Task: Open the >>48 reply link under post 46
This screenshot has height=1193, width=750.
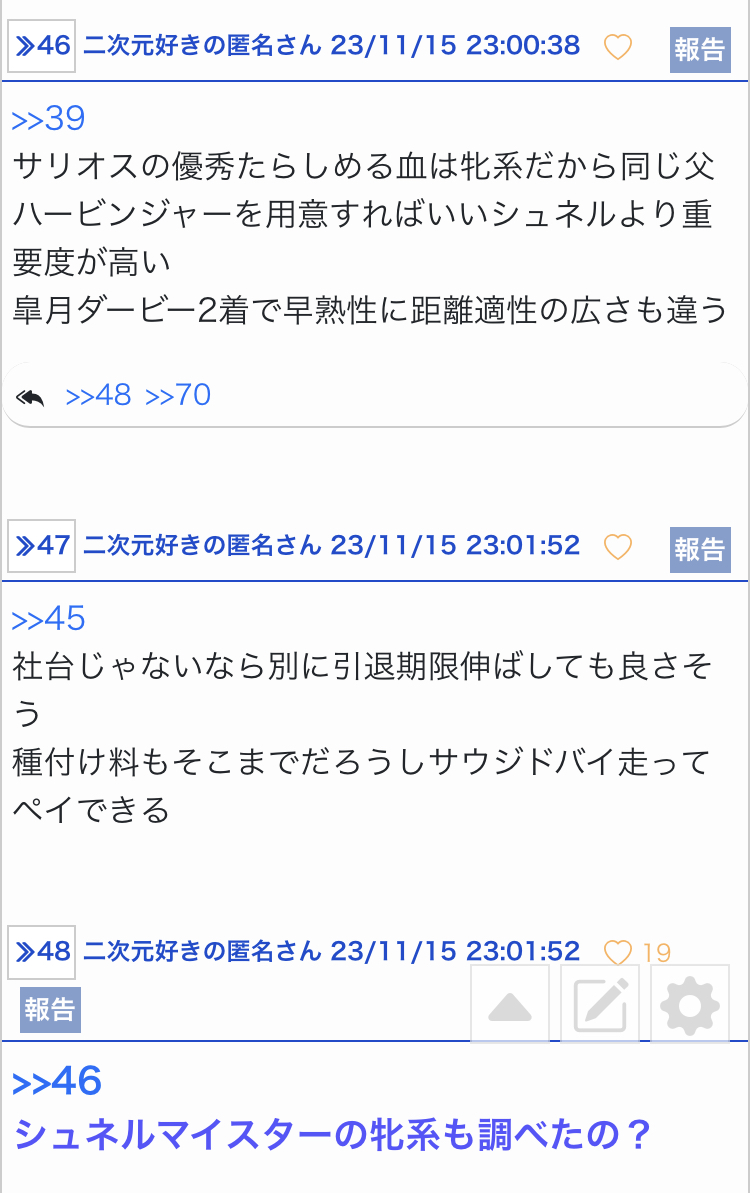Action: coord(98,395)
